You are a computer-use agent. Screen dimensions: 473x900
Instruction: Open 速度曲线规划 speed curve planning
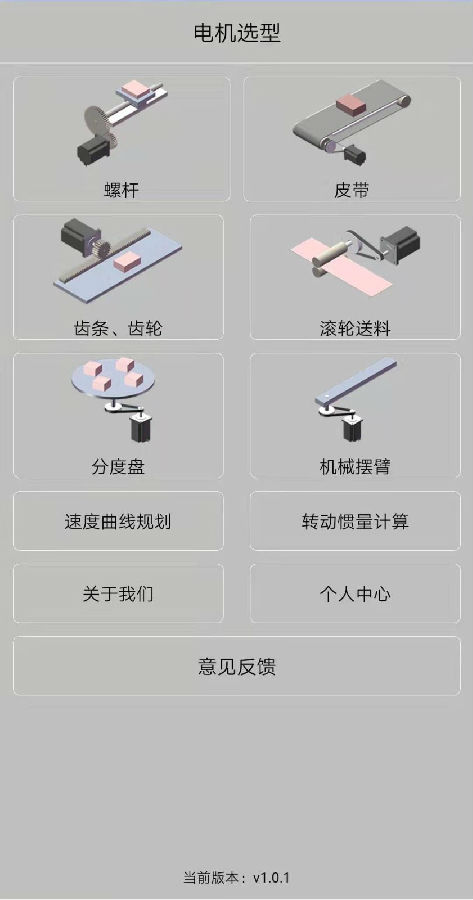[x=118, y=521]
